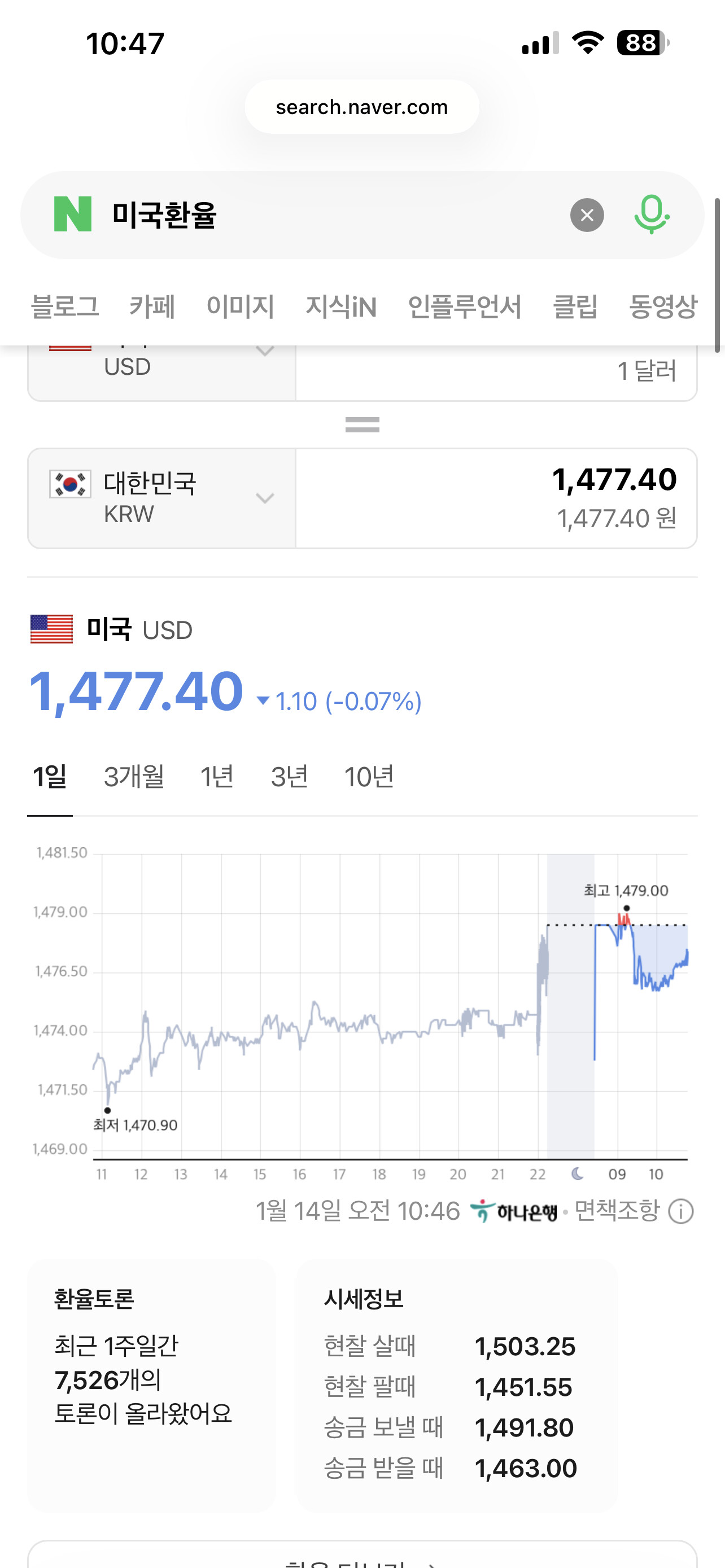The height and width of the screenshot is (1568, 725).
Task: Show the 3개월 chart period
Action: pyautogui.click(x=134, y=777)
